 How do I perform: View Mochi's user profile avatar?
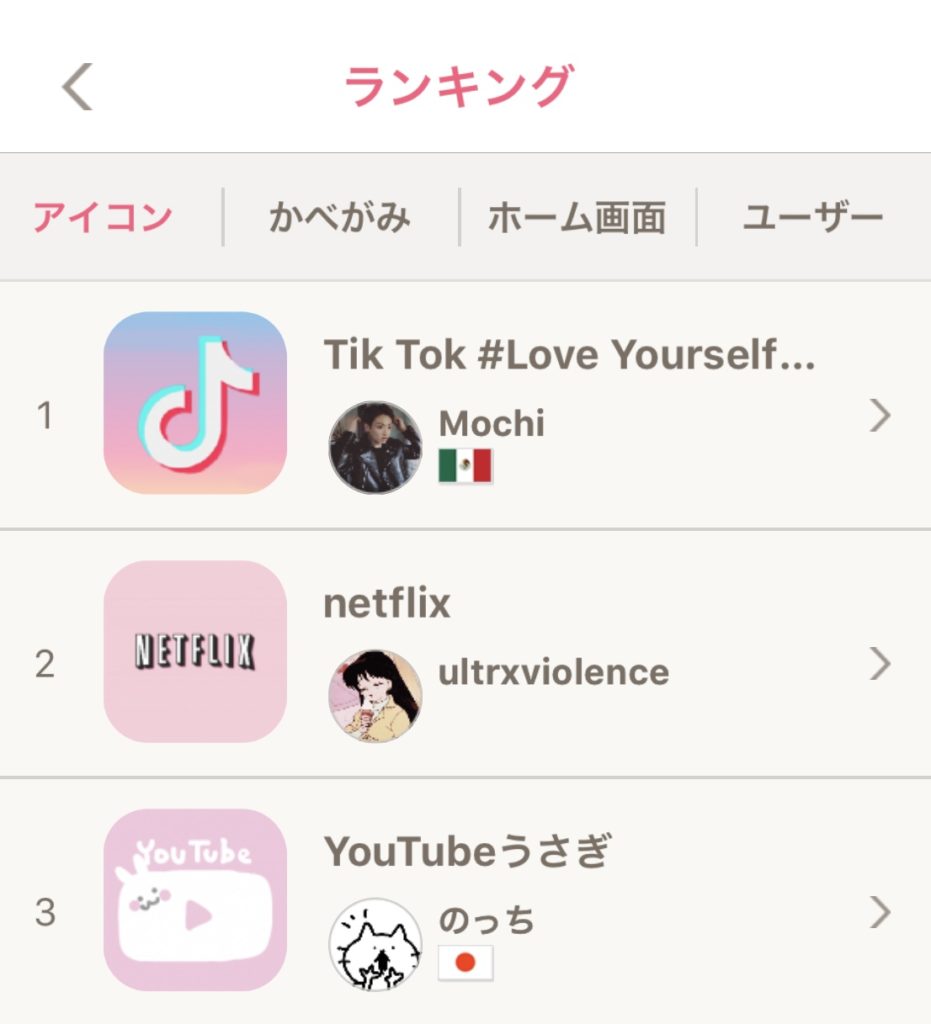point(375,447)
